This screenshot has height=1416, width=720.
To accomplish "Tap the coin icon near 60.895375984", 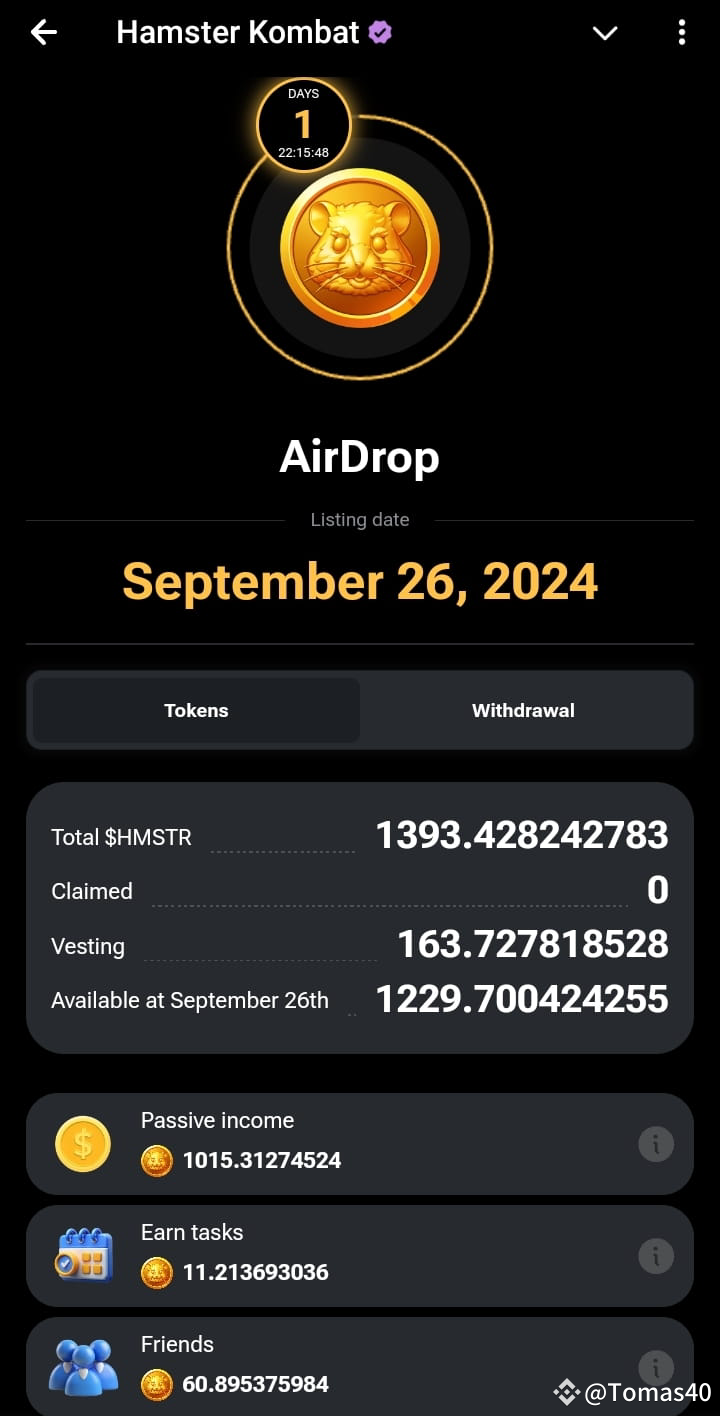I will pos(157,1385).
